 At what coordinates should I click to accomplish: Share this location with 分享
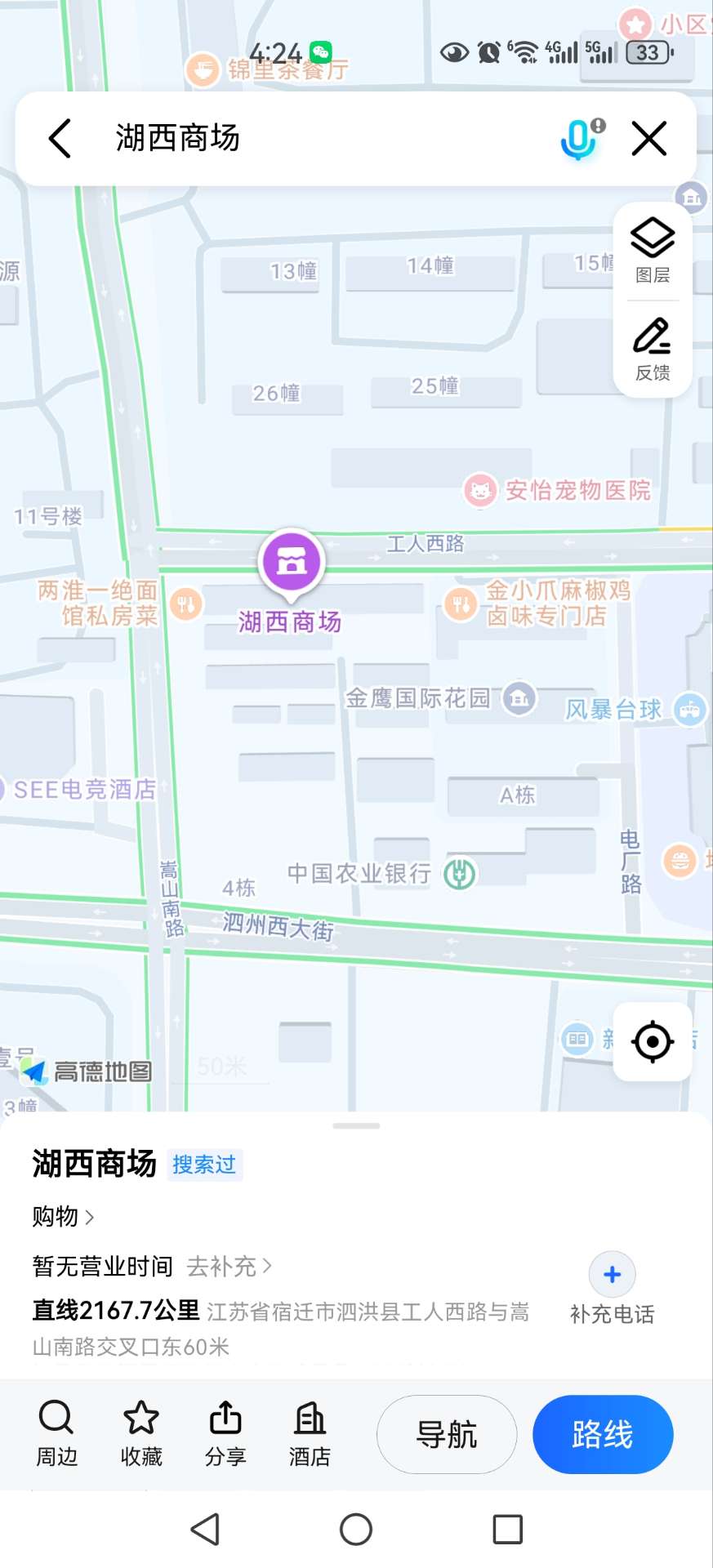pyautogui.click(x=225, y=1433)
